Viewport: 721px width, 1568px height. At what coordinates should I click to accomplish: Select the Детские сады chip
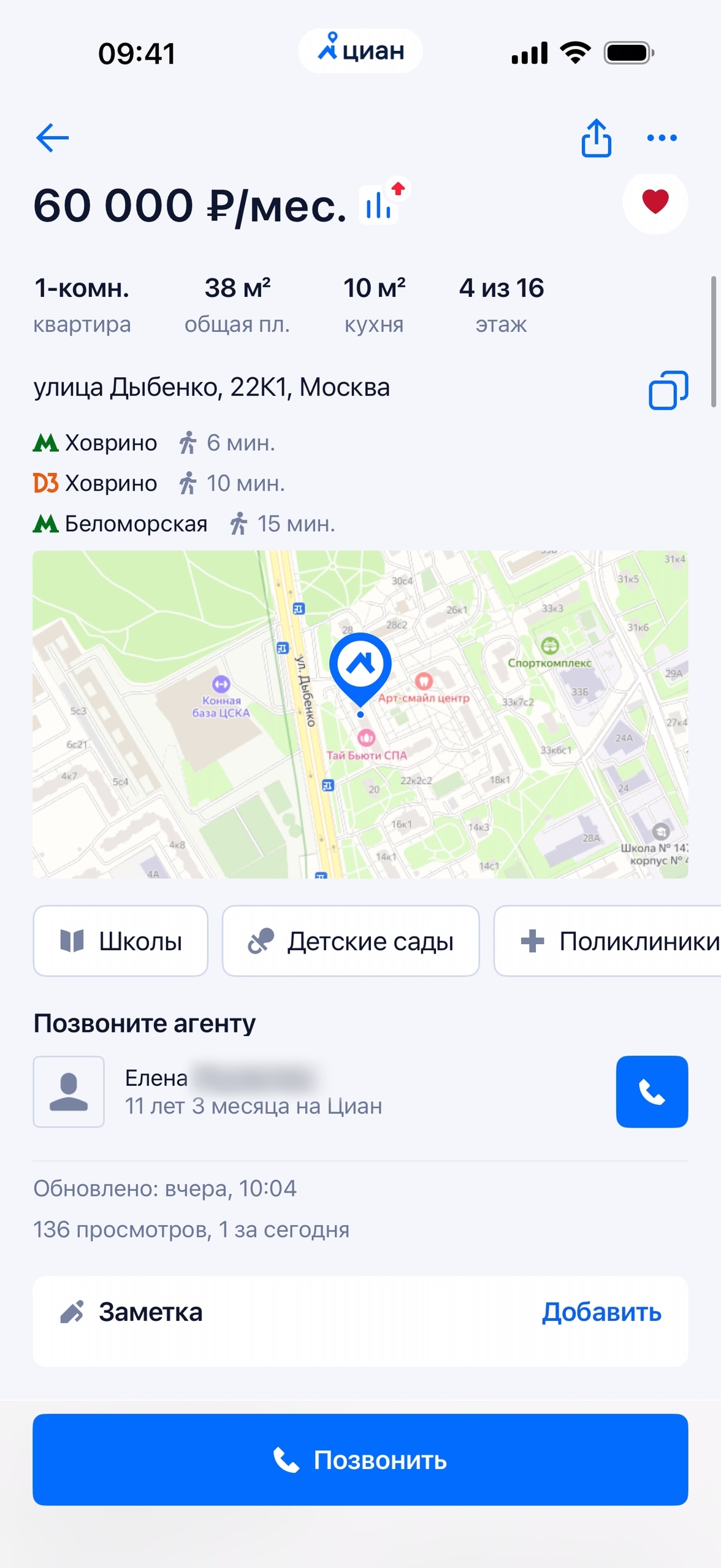pos(350,940)
